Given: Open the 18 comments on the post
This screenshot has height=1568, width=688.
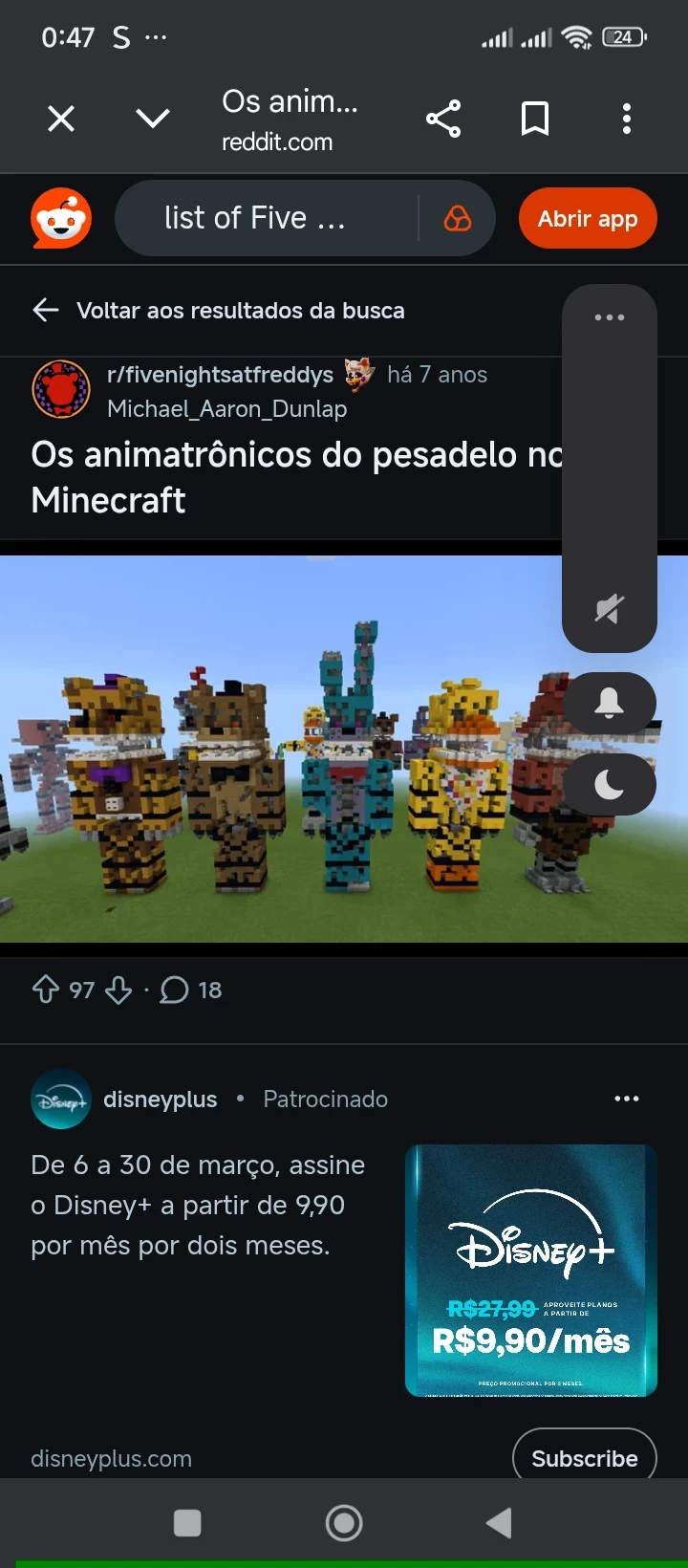Looking at the screenshot, I should click(x=191, y=990).
